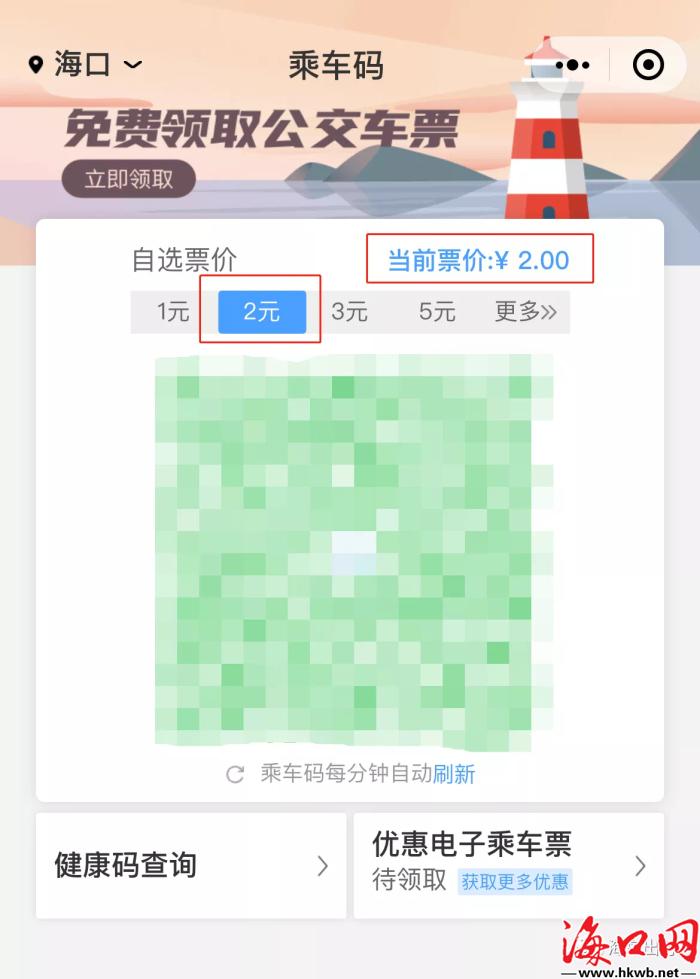700x979 pixels.
Task: Select the 1元 fare option
Action: point(172,312)
